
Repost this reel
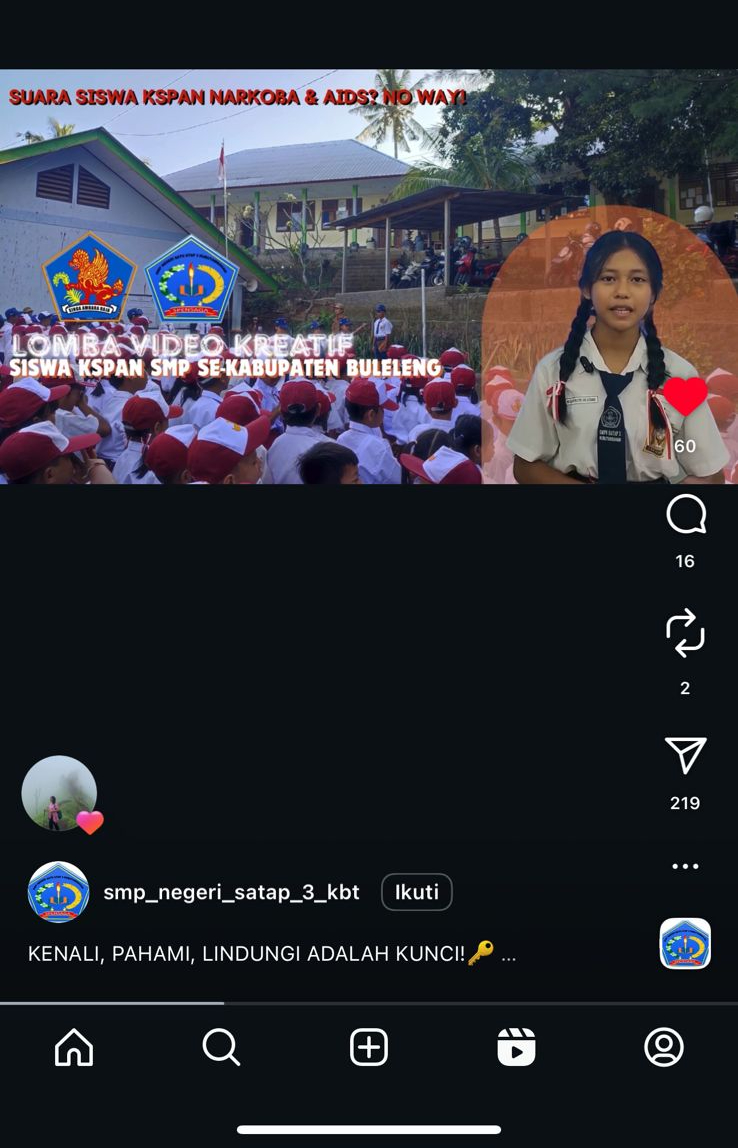[x=685, y=634]
